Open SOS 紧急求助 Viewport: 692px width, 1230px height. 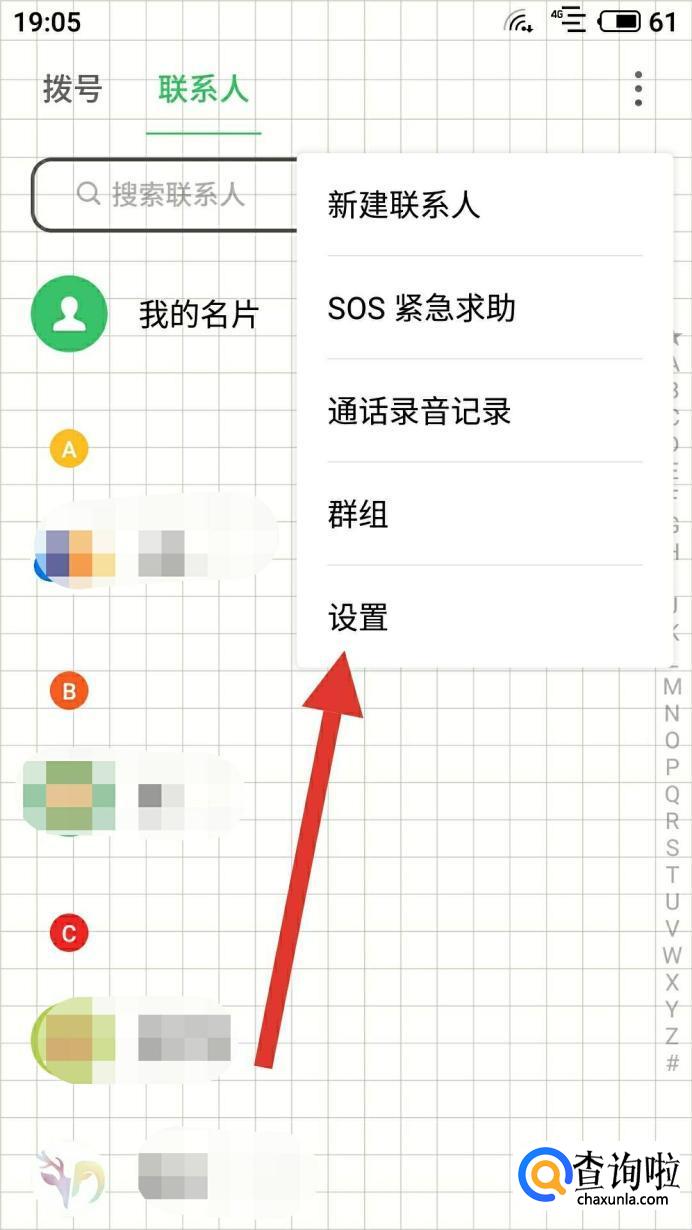(x=485, y=308)
